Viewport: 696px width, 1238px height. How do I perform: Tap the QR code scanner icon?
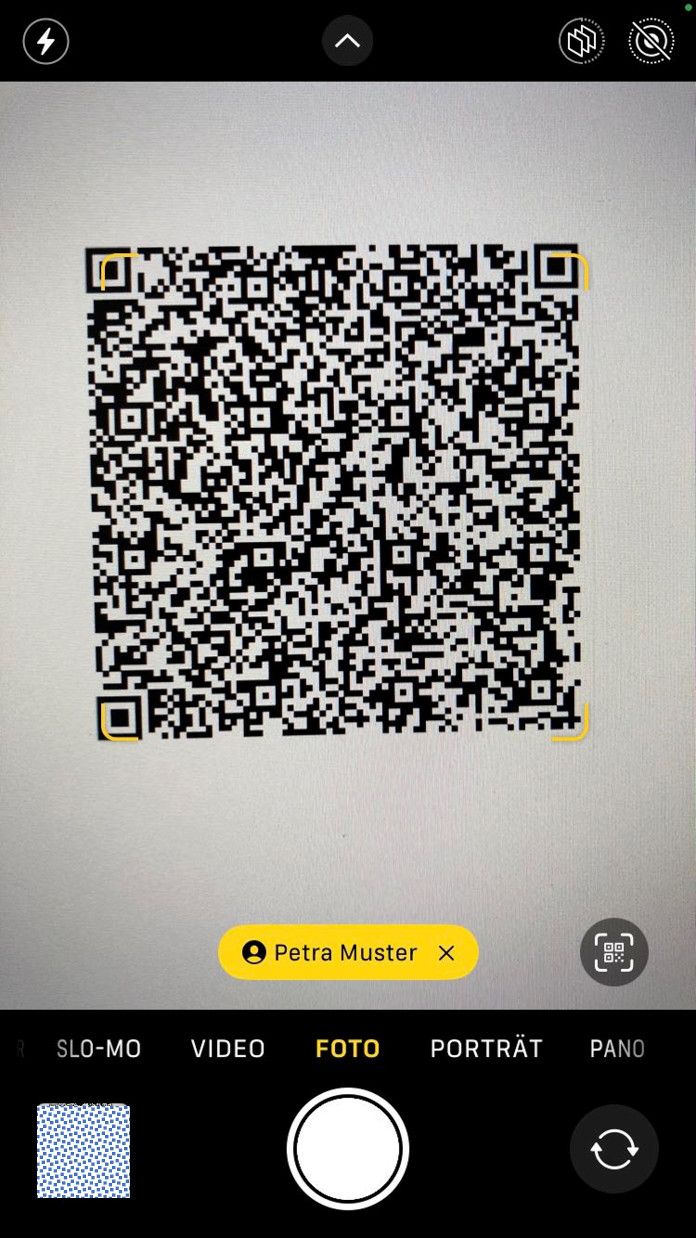coord(614,952)
